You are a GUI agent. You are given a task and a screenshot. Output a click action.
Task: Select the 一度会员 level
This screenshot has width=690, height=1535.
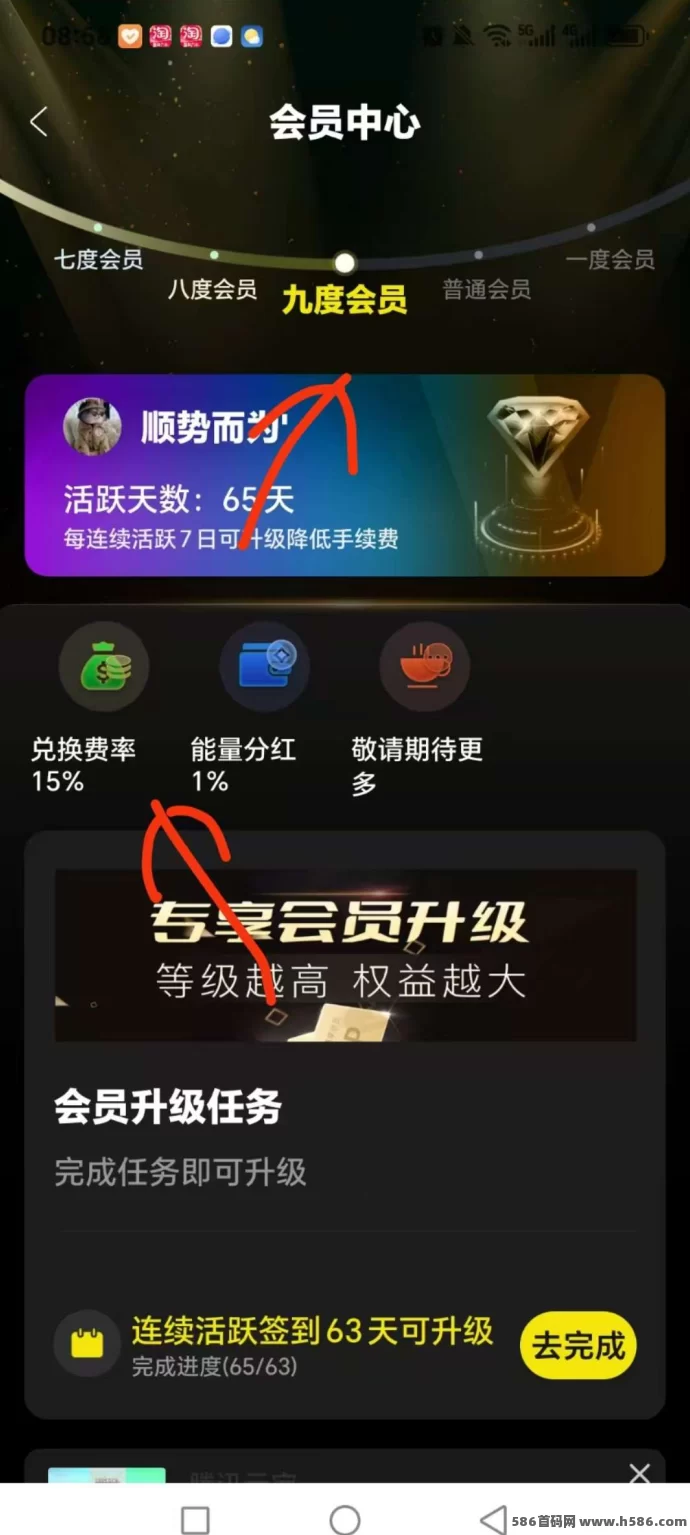coord(610,259)
